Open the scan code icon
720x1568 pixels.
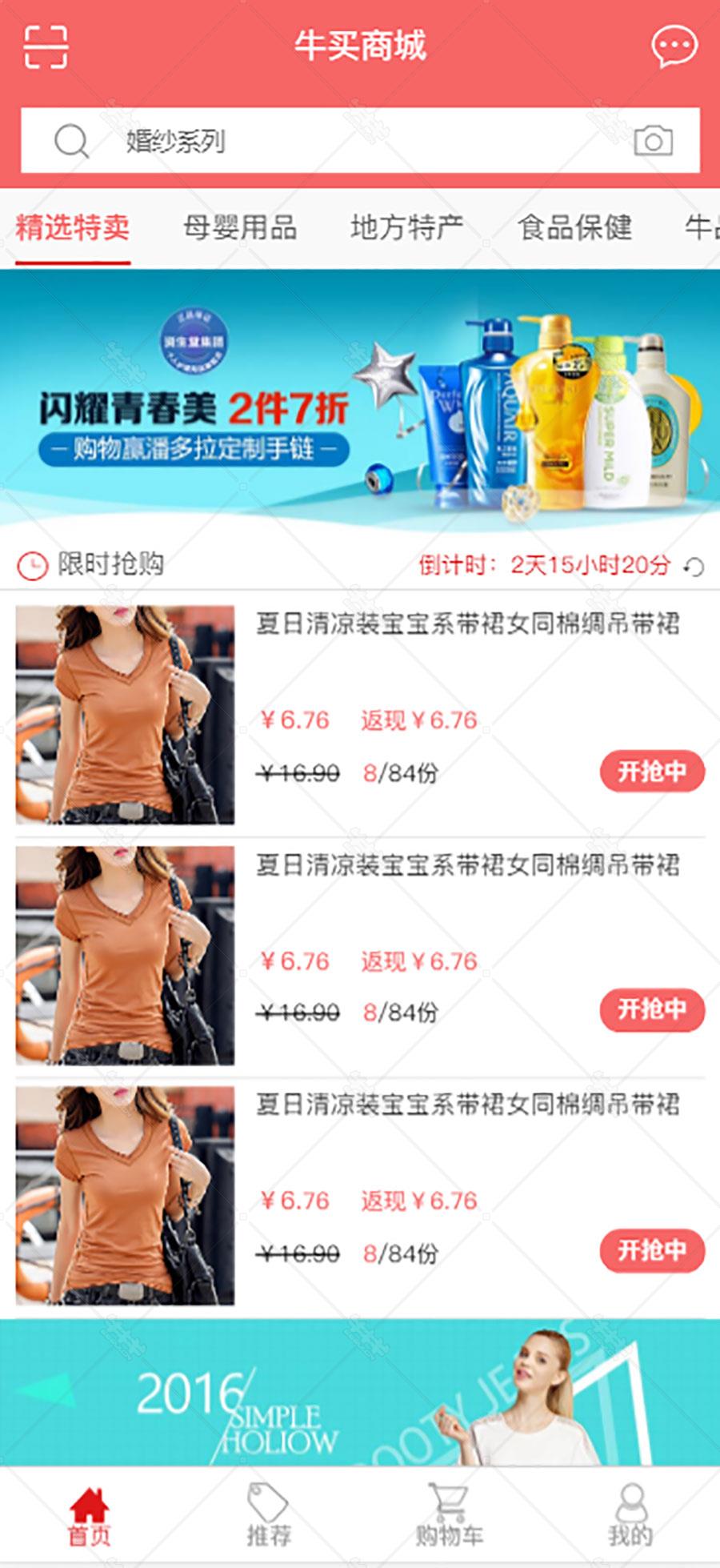pyautogui.click(x=46, y=46)
